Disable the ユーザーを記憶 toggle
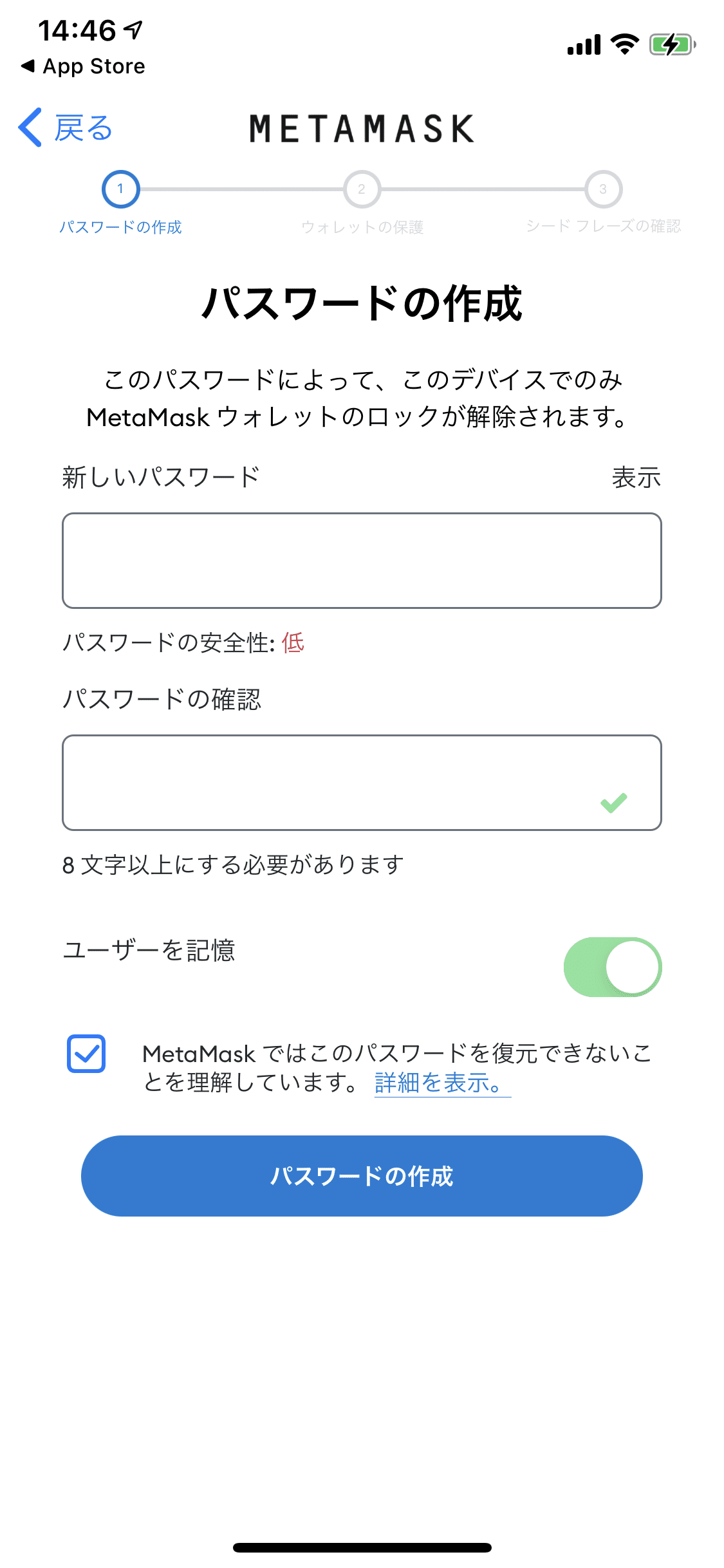This screenshot has height=1568, width=724. (612, 967)
